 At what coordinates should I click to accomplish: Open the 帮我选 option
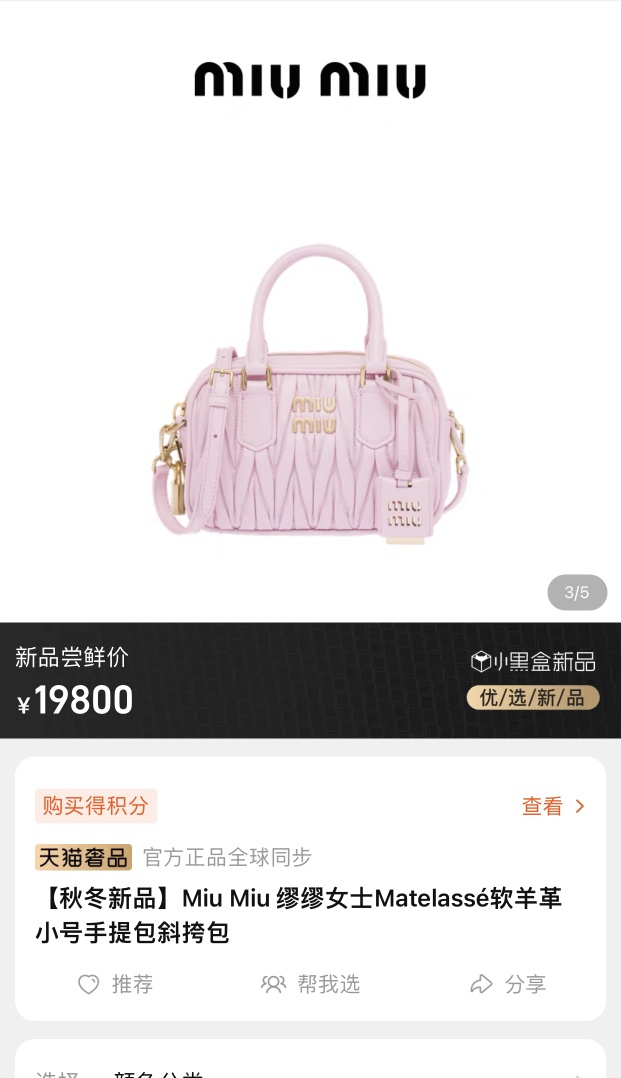tap(310, 984)
